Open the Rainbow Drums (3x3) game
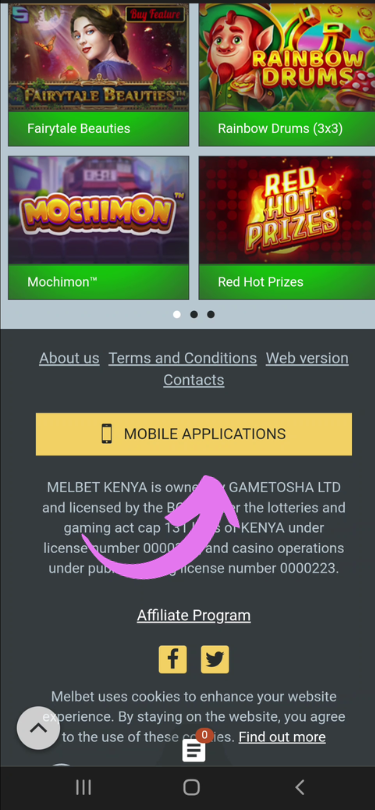The width and height of the screenshot is (375, 810). pos(287,74)
